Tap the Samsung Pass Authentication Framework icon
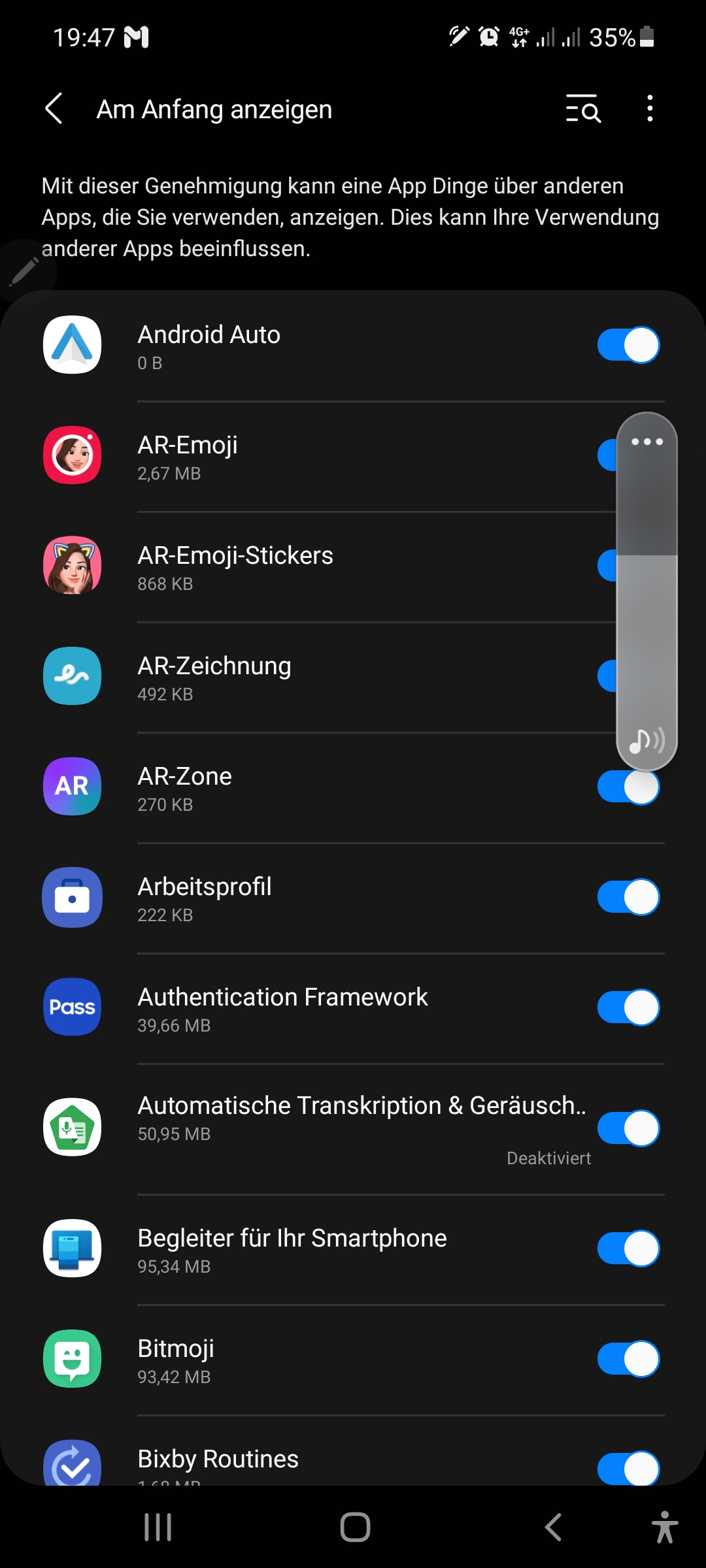The width and height of the screenshot is (706, 1568). (72, 1007)
